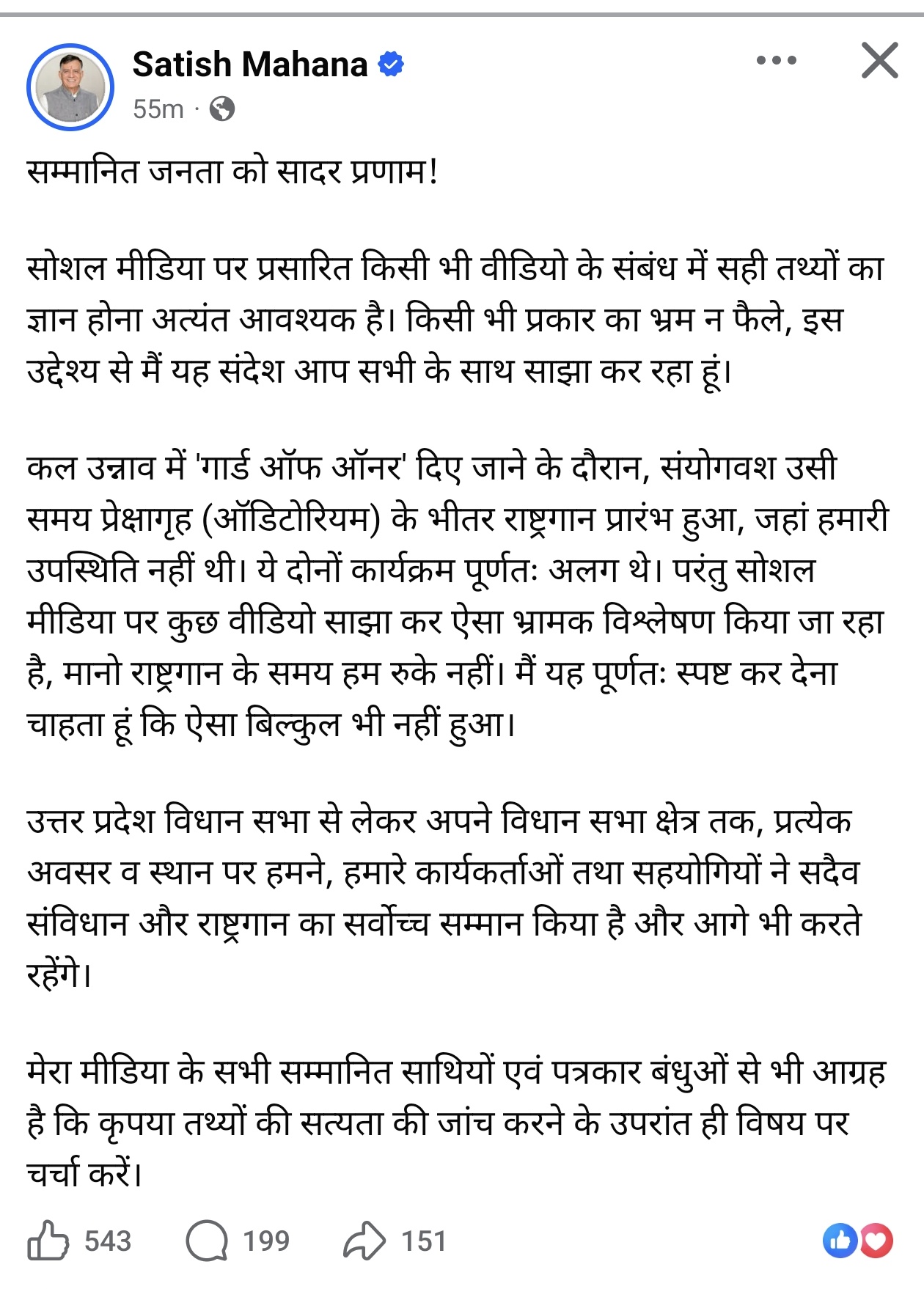The height and width of the screenshot is (1289, 924).
Task: Share this post using the arrow icon
Action: (364, 1241)
